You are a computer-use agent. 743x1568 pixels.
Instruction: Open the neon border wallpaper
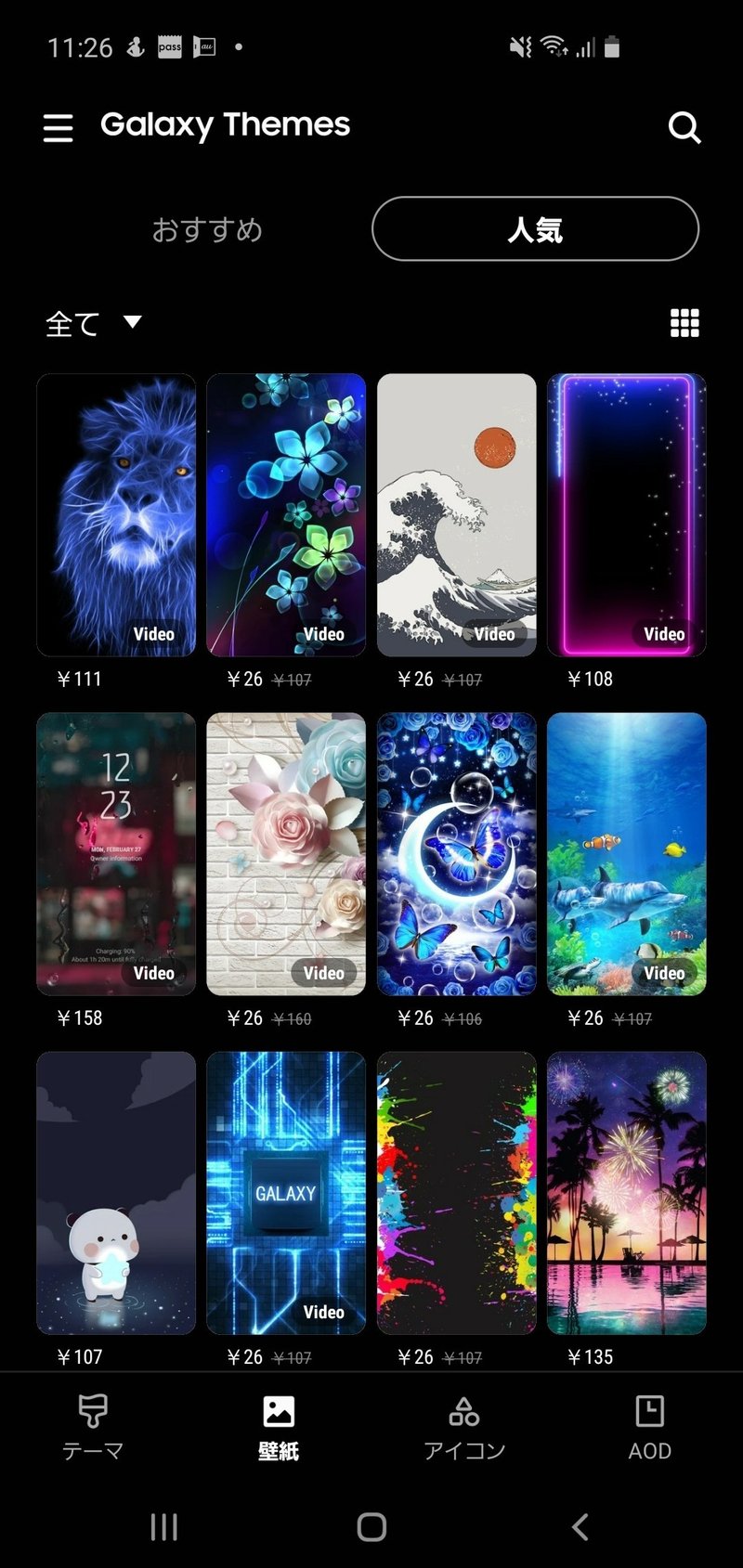(x=627, y=515)
